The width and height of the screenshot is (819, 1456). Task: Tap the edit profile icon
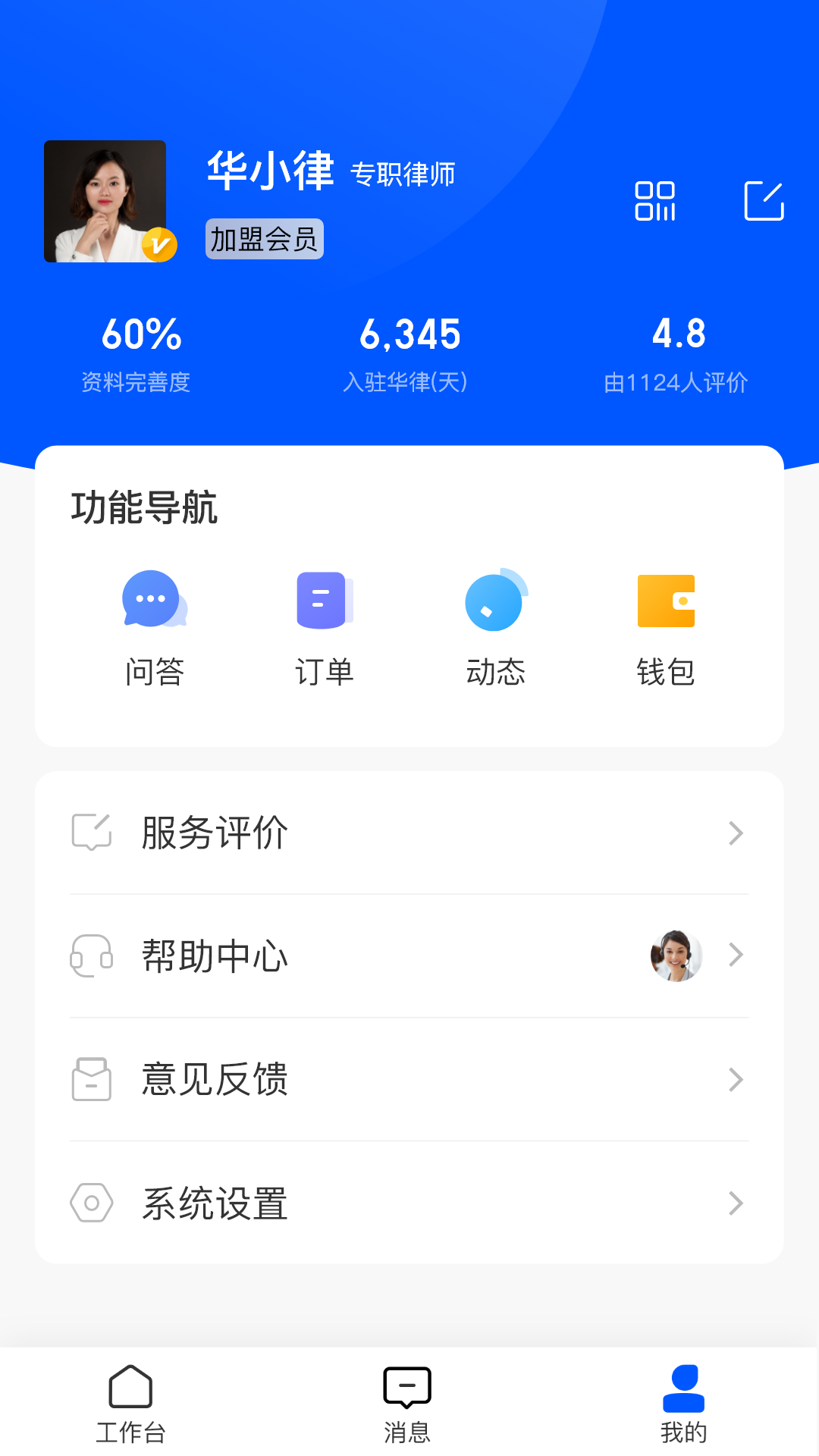(x=764, y=201)
